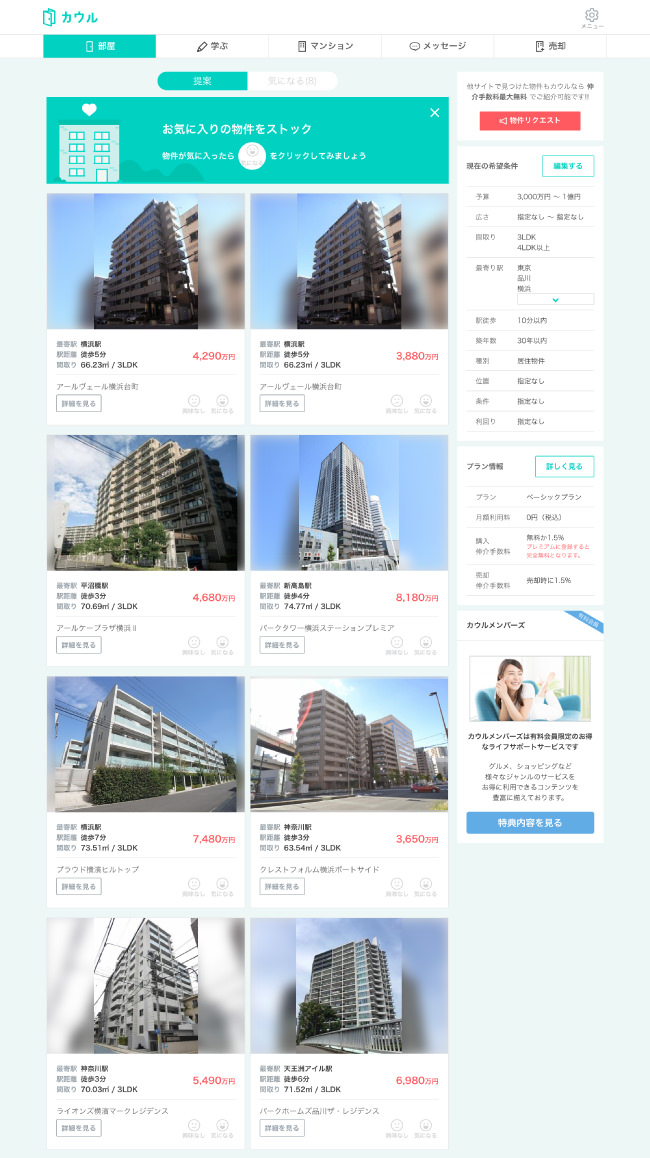This screenshot has width=650, height=1158.
Task: Tap 特典内容を見る for member benefits
Action: [530, 822]
